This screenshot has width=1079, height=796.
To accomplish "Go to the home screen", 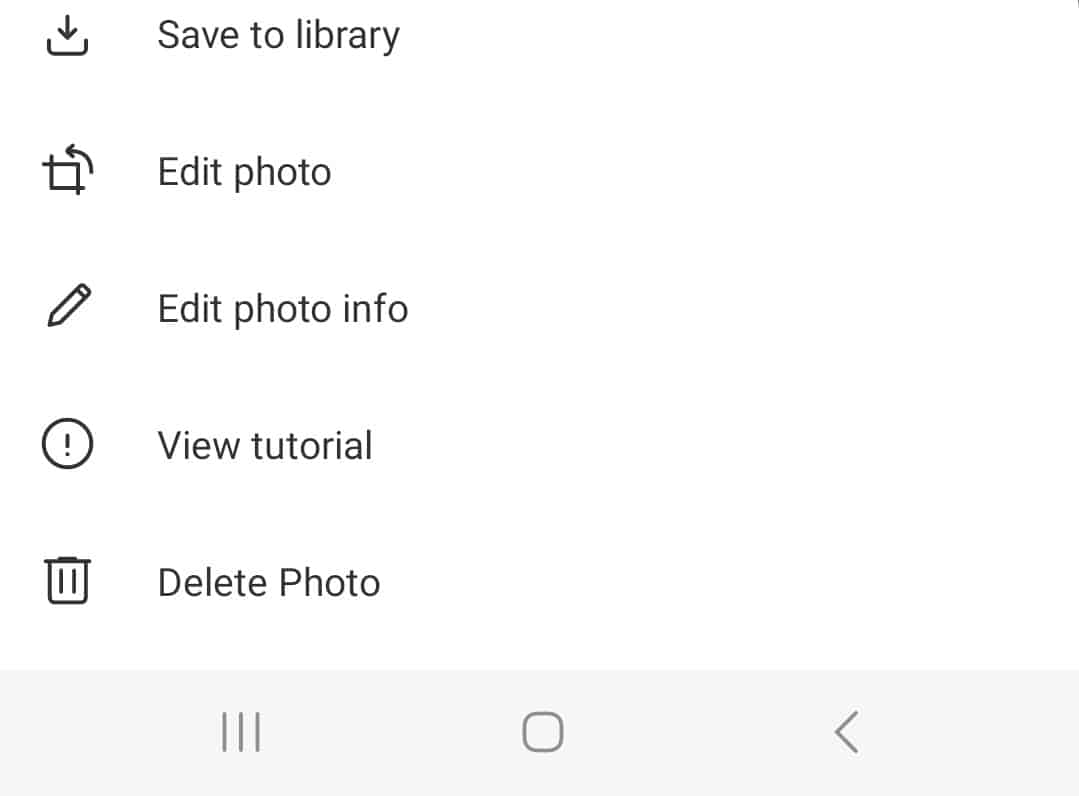I will 542,733.
